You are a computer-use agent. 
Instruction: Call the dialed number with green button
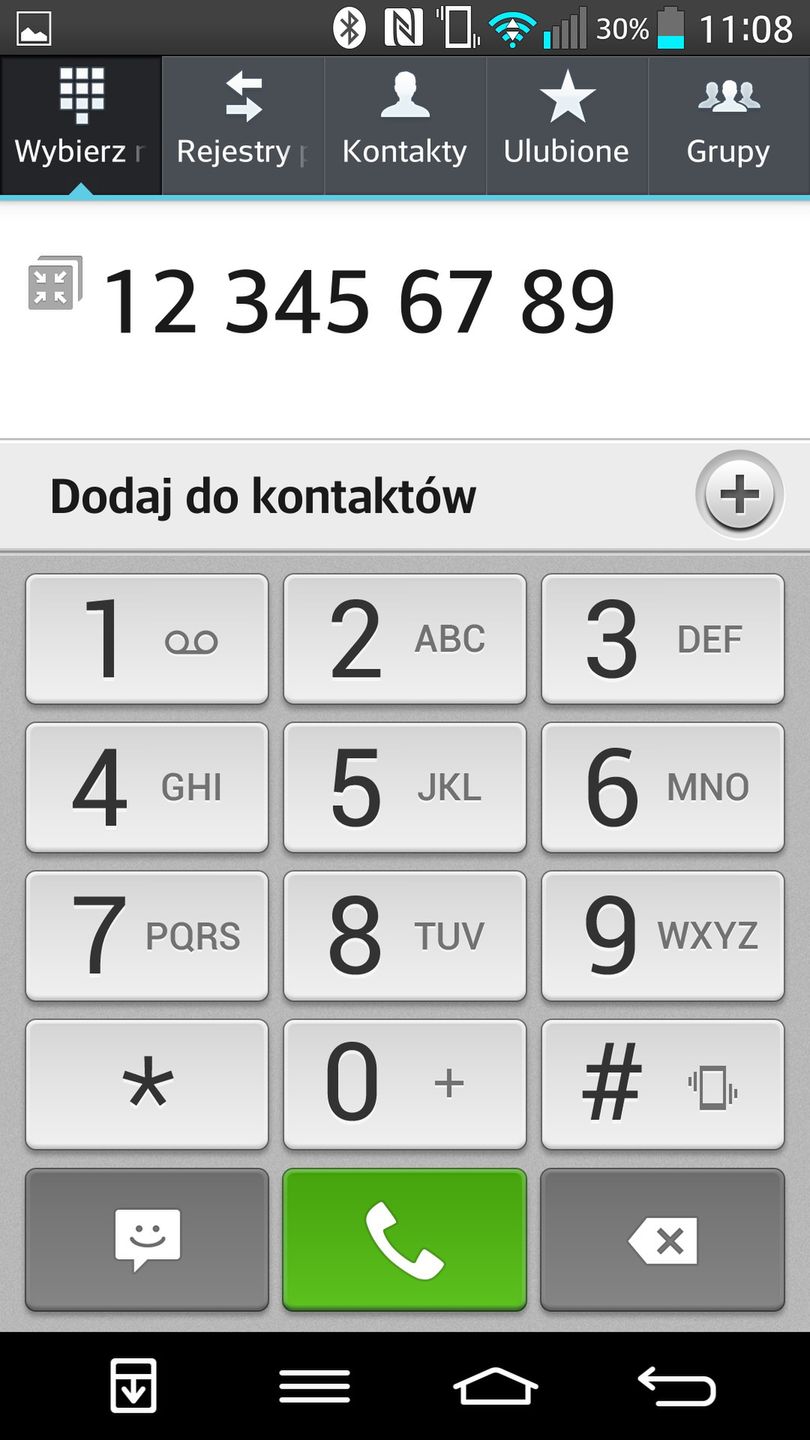click(x=405, y=1239)
